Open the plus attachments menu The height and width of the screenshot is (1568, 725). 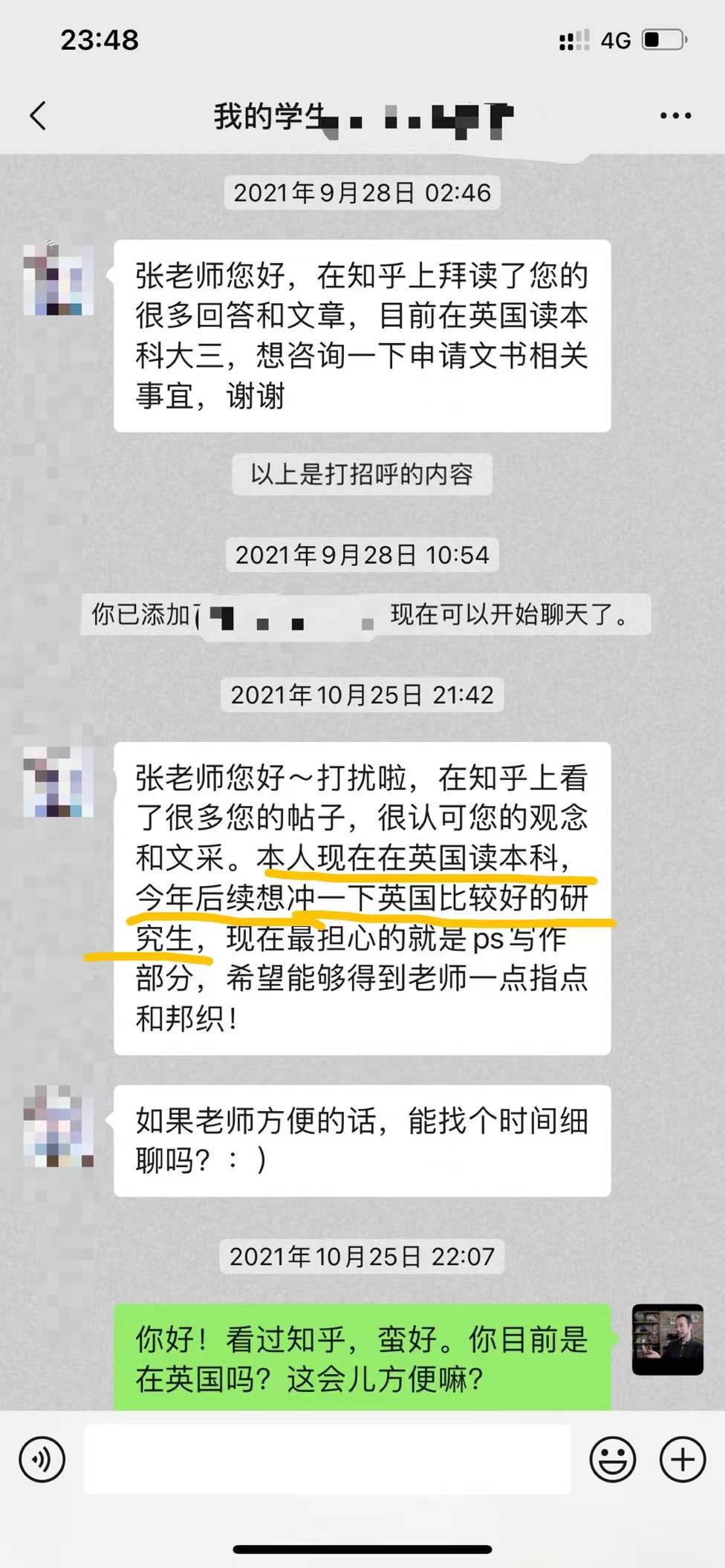(683, 1460)
